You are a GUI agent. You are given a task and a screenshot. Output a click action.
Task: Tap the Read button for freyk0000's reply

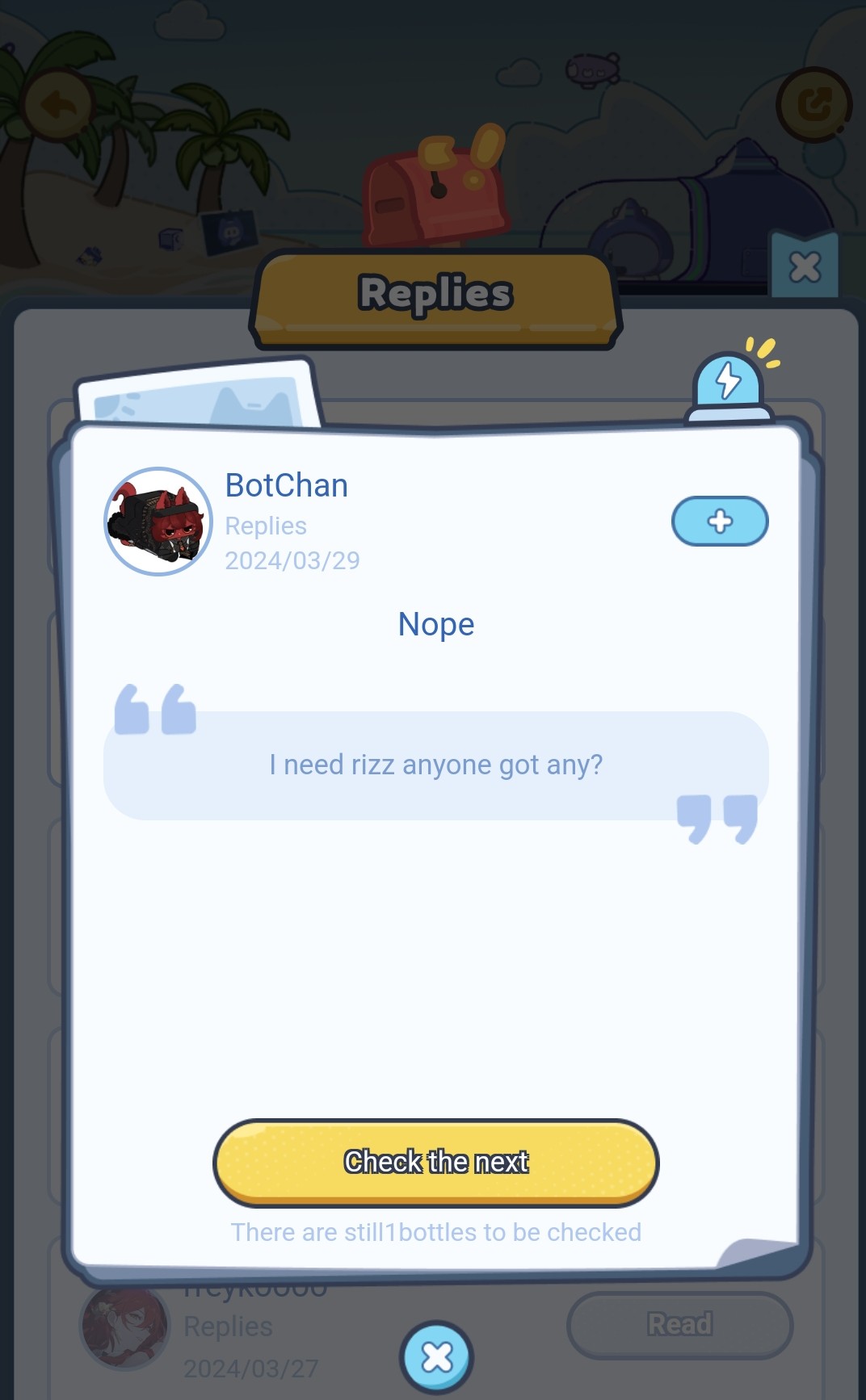[x=679, y=1324]
